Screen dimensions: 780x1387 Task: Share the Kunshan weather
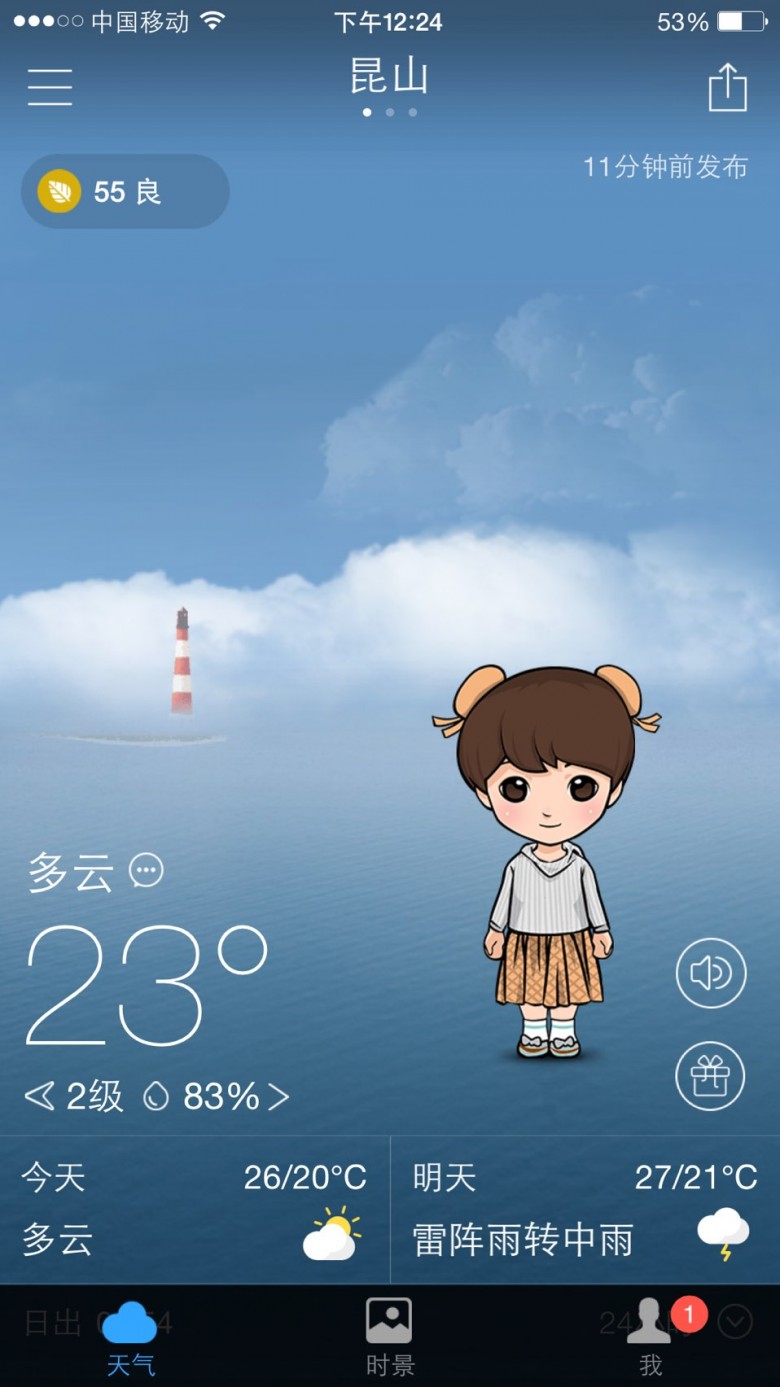click(x=727, y=87)
